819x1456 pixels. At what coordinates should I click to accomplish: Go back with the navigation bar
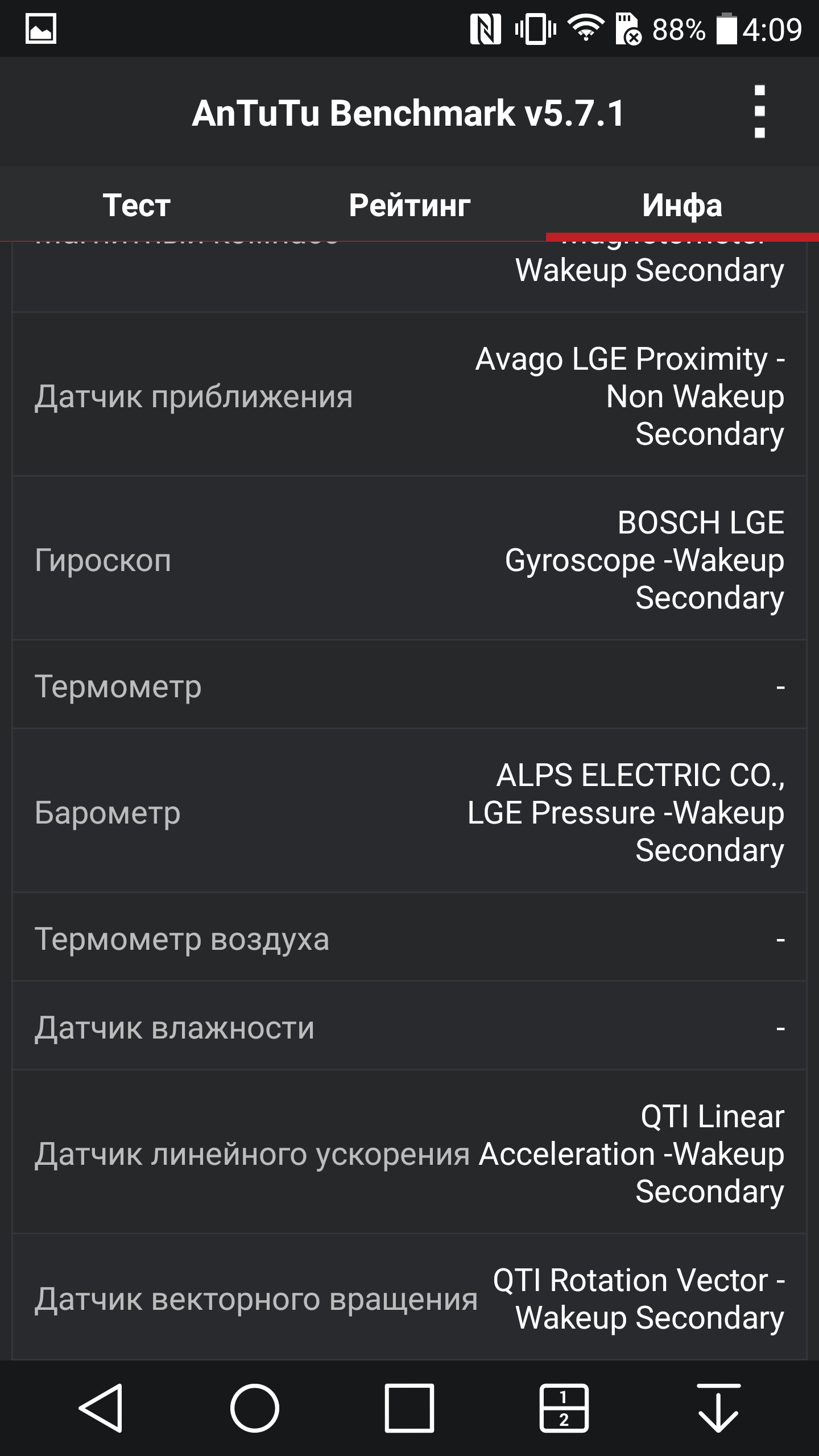[101, 1408]
